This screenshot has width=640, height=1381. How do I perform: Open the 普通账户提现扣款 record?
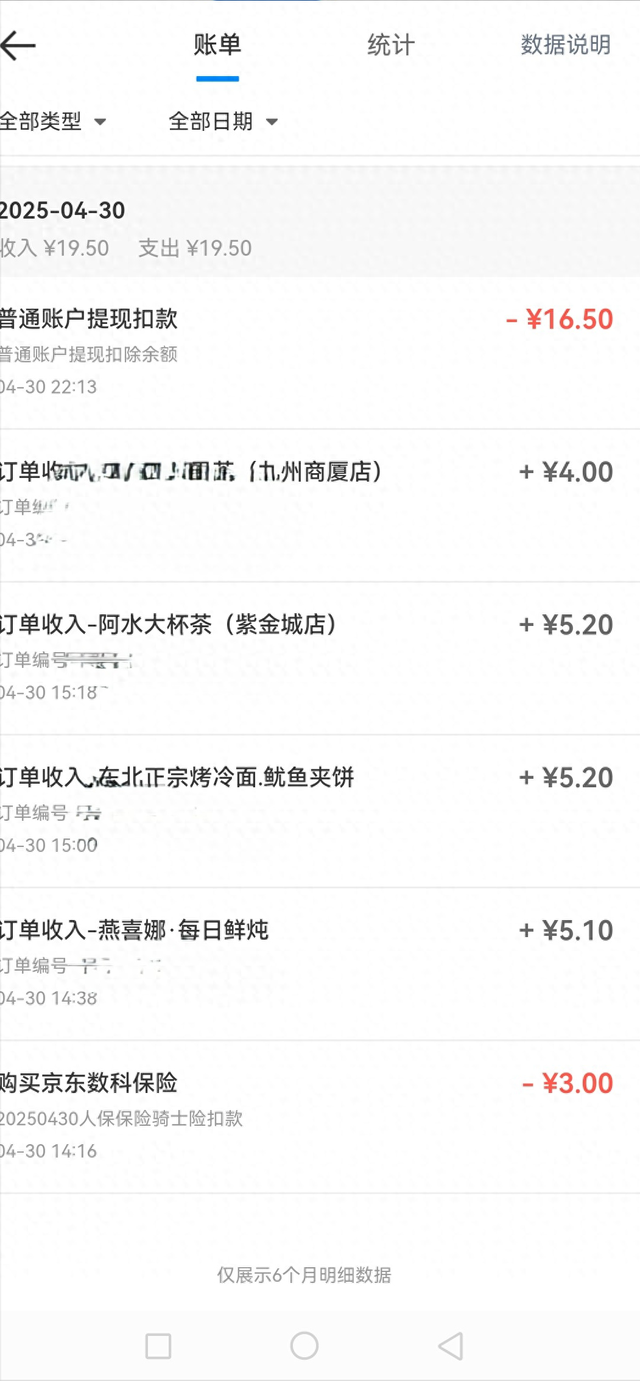click(320, 353)
